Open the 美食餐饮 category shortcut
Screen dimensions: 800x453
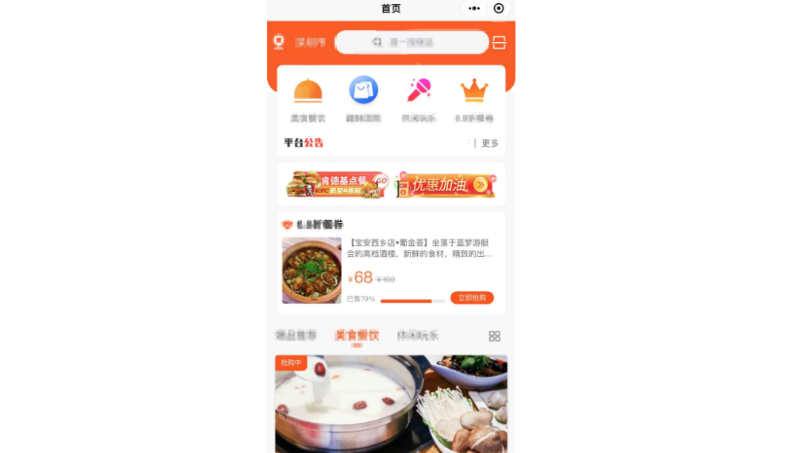click(308, 99)
